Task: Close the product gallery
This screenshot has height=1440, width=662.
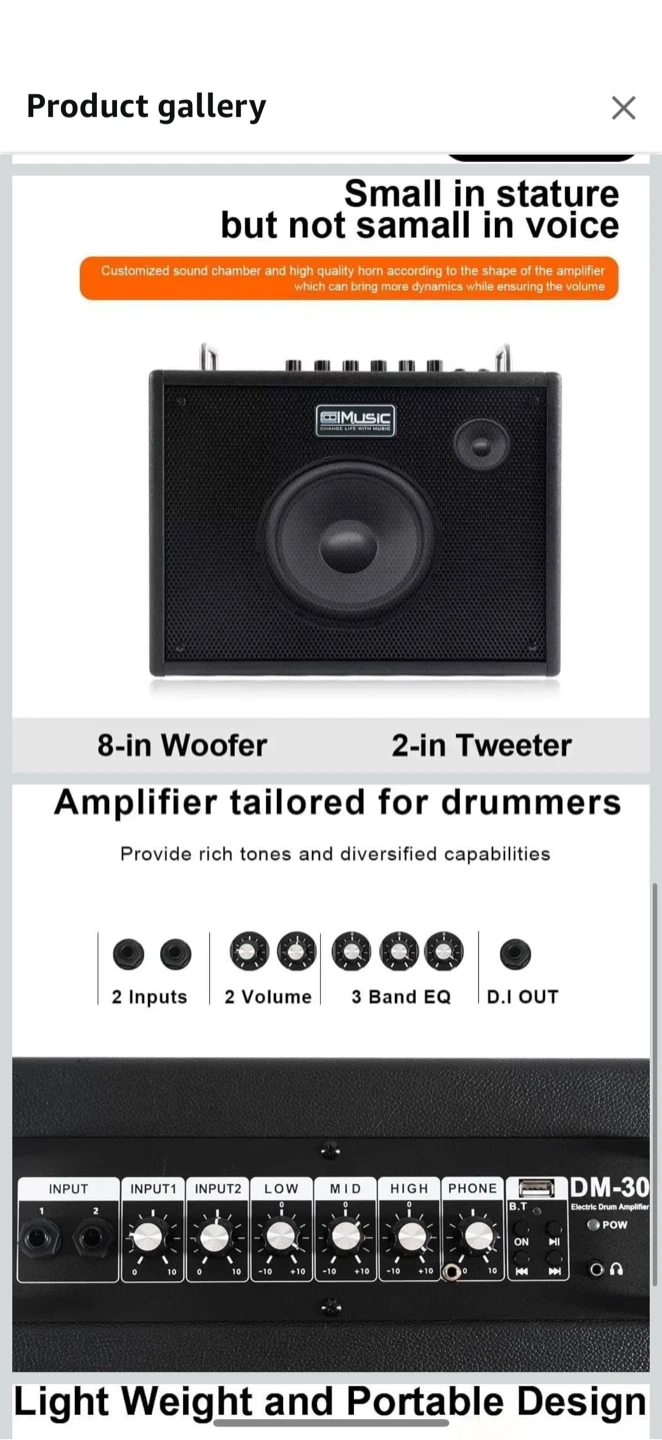Action: (623, 108)
